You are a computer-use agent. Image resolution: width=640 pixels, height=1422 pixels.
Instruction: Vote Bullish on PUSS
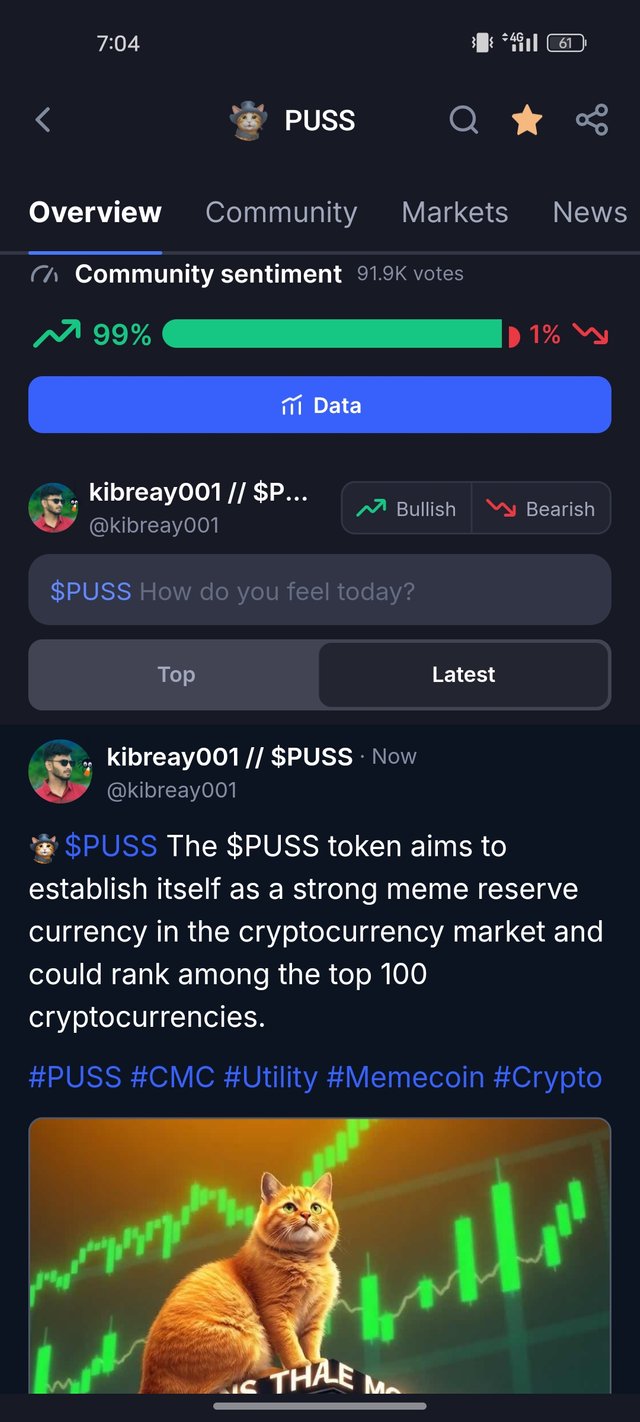point(406,509)
